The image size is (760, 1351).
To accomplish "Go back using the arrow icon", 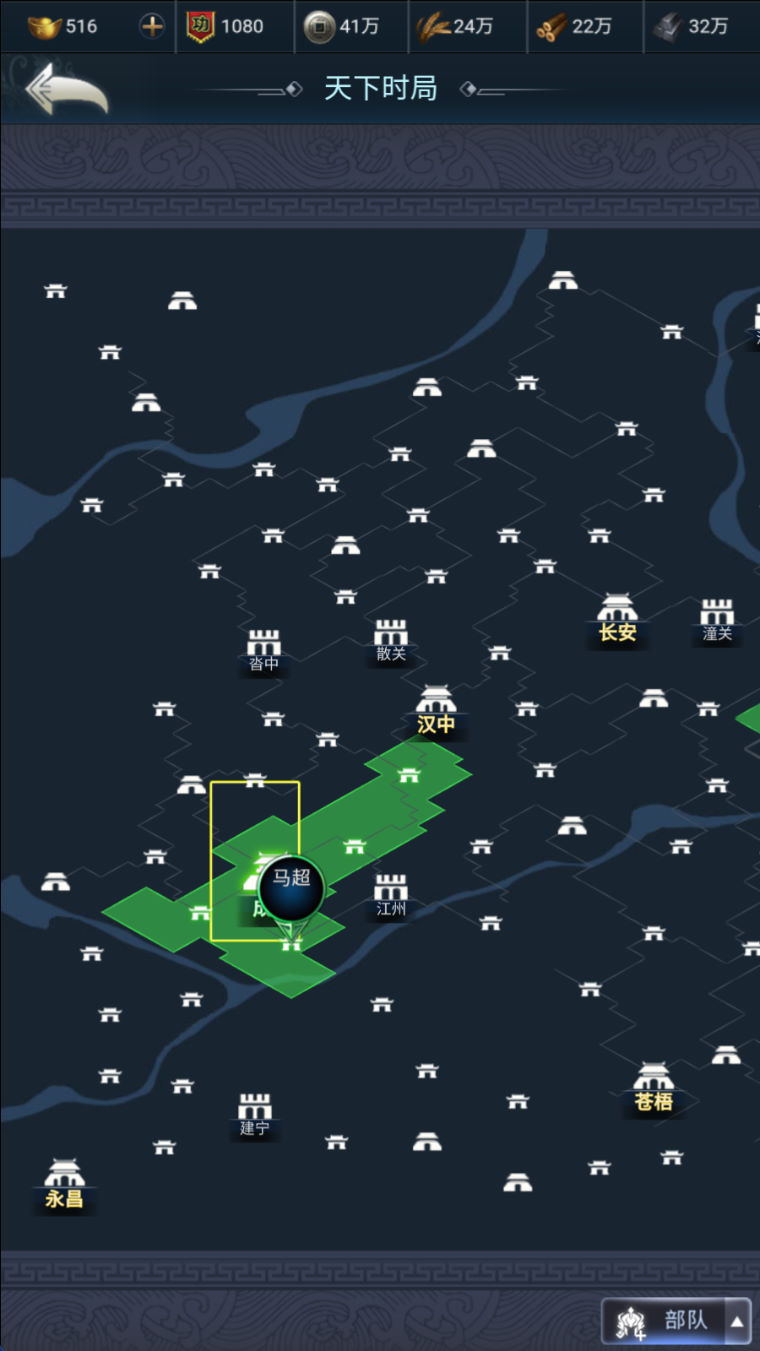I will 66,89.
